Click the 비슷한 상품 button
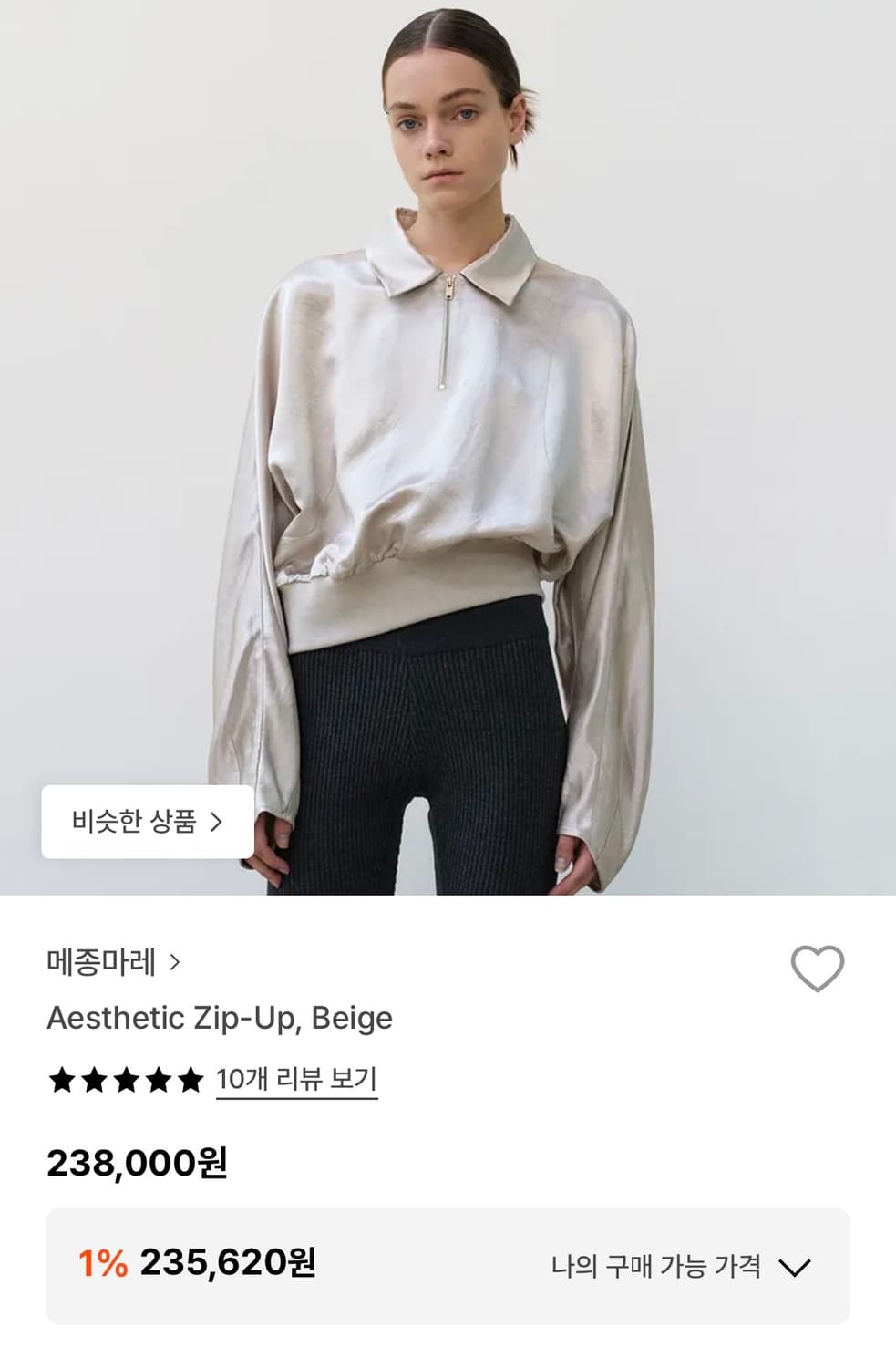The height and width of the screenshot is (1368, 896). [x=146, y=821]
